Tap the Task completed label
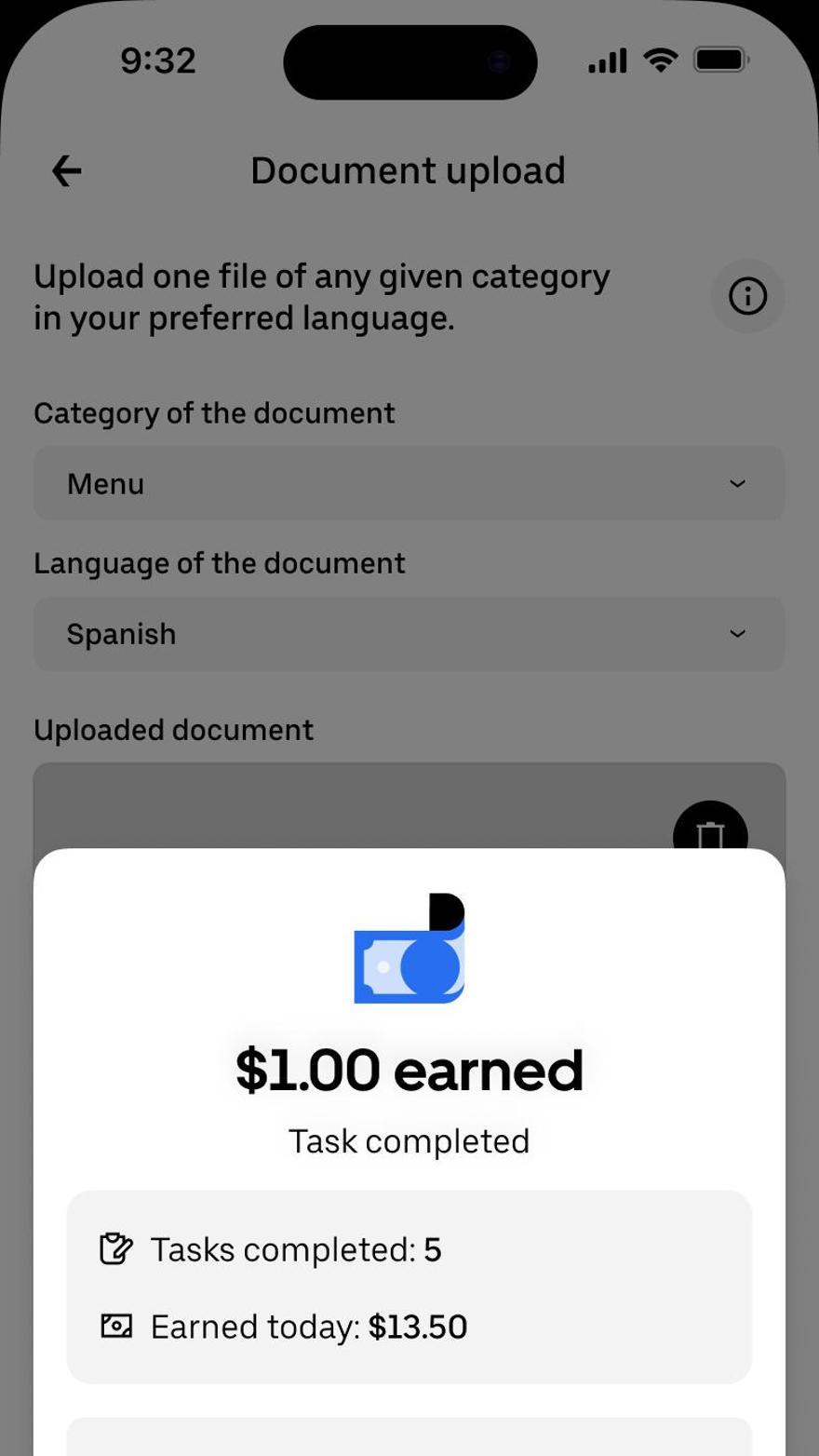The image size is (819, 1456). coord(409,1139)
